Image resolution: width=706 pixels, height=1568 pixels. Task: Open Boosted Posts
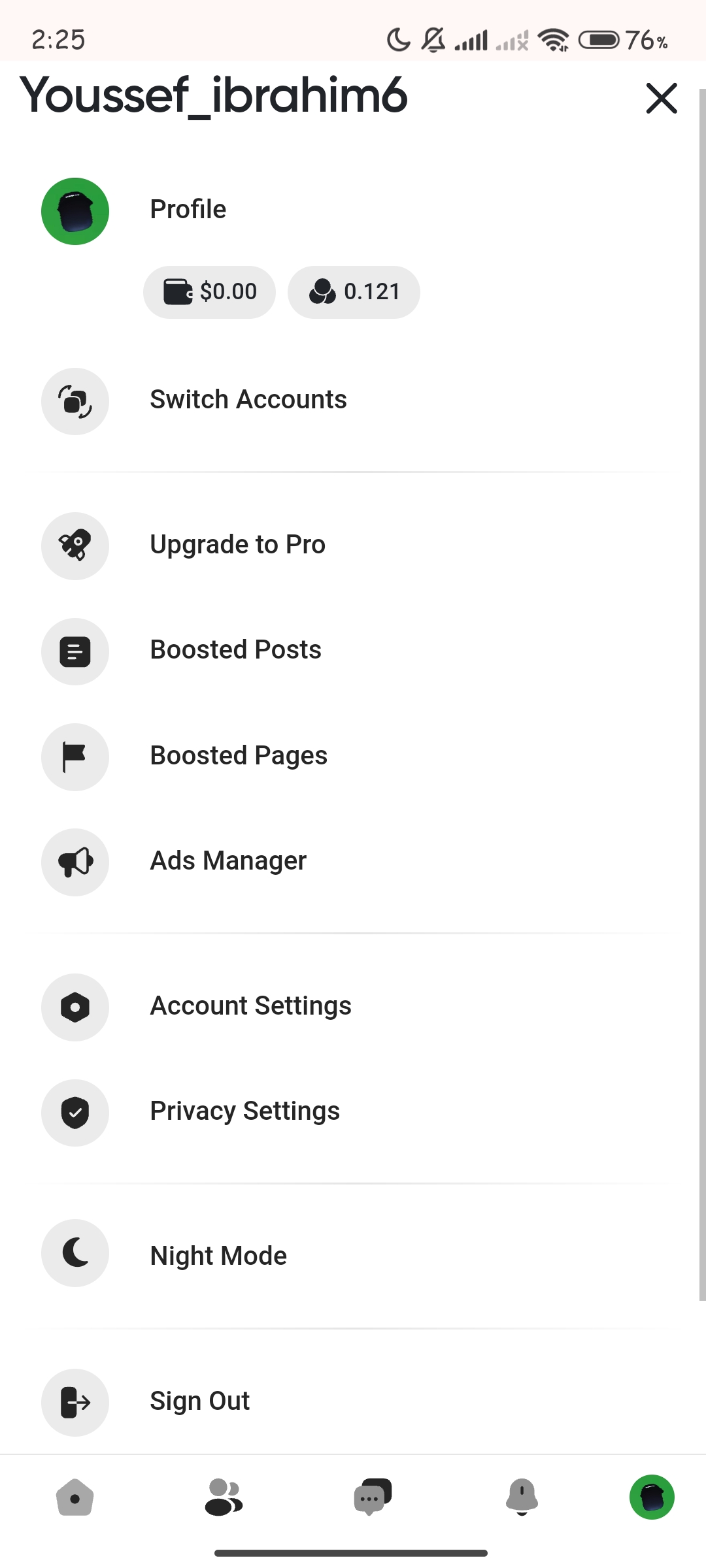[353, 651]
